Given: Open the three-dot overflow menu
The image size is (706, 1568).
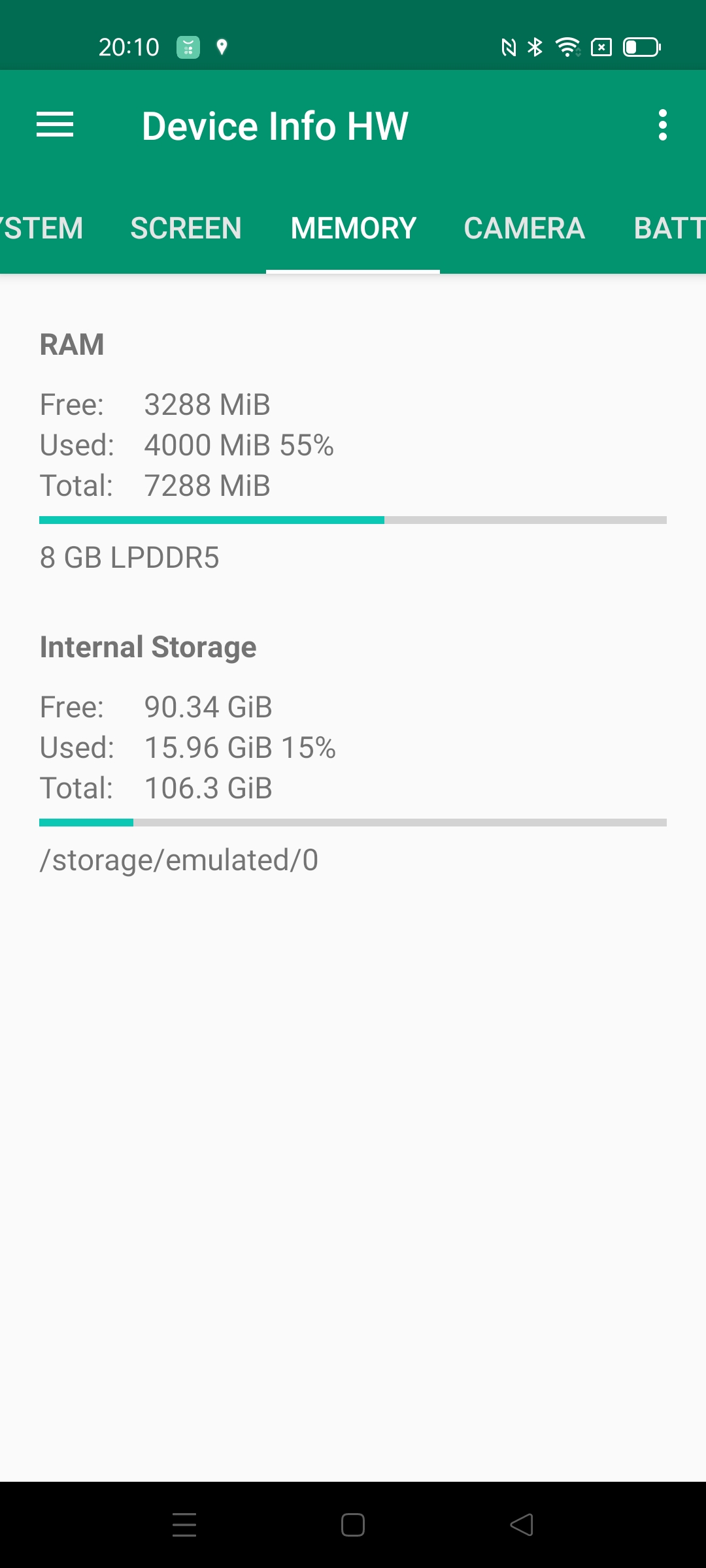Looking at the screenshot, I should coord(662,125).
